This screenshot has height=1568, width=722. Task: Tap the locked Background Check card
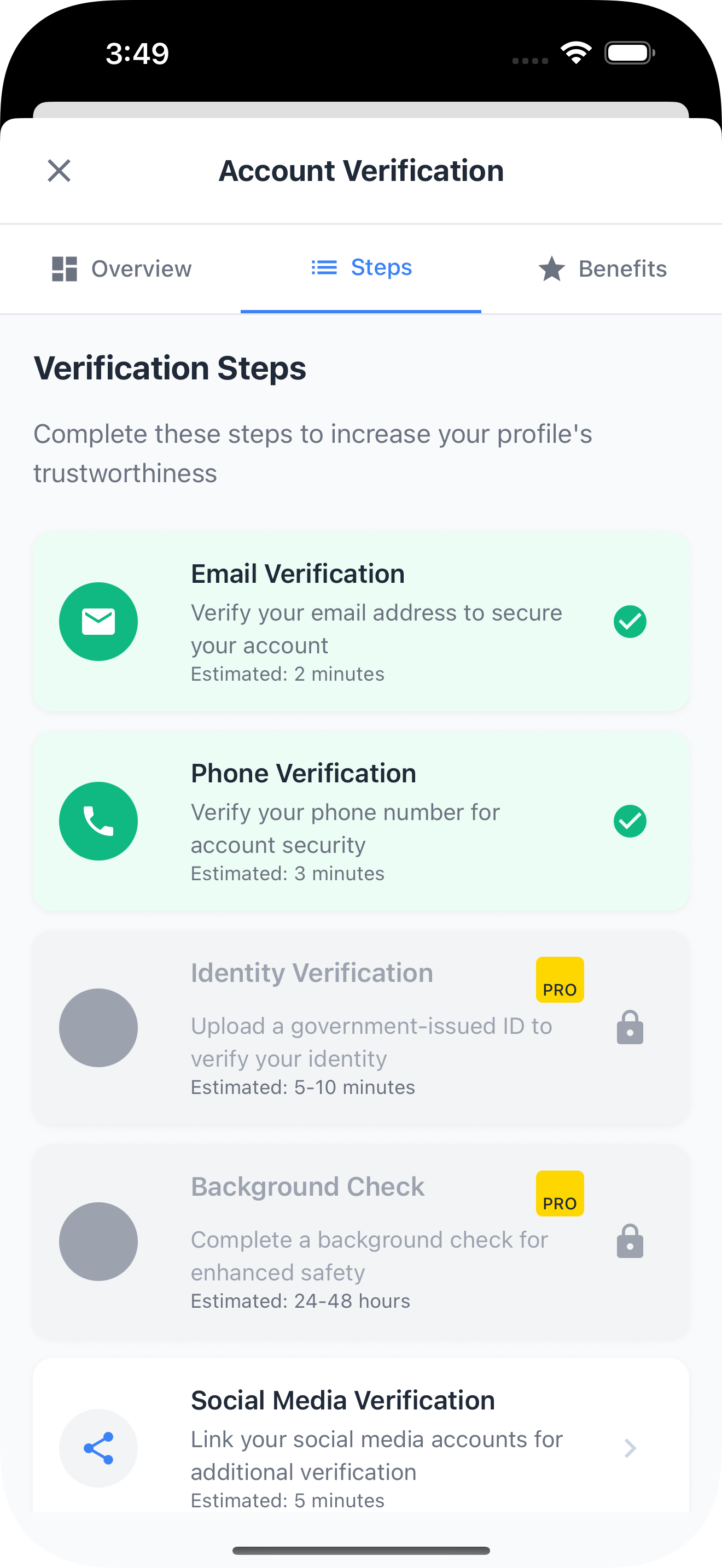(361, 1241)
